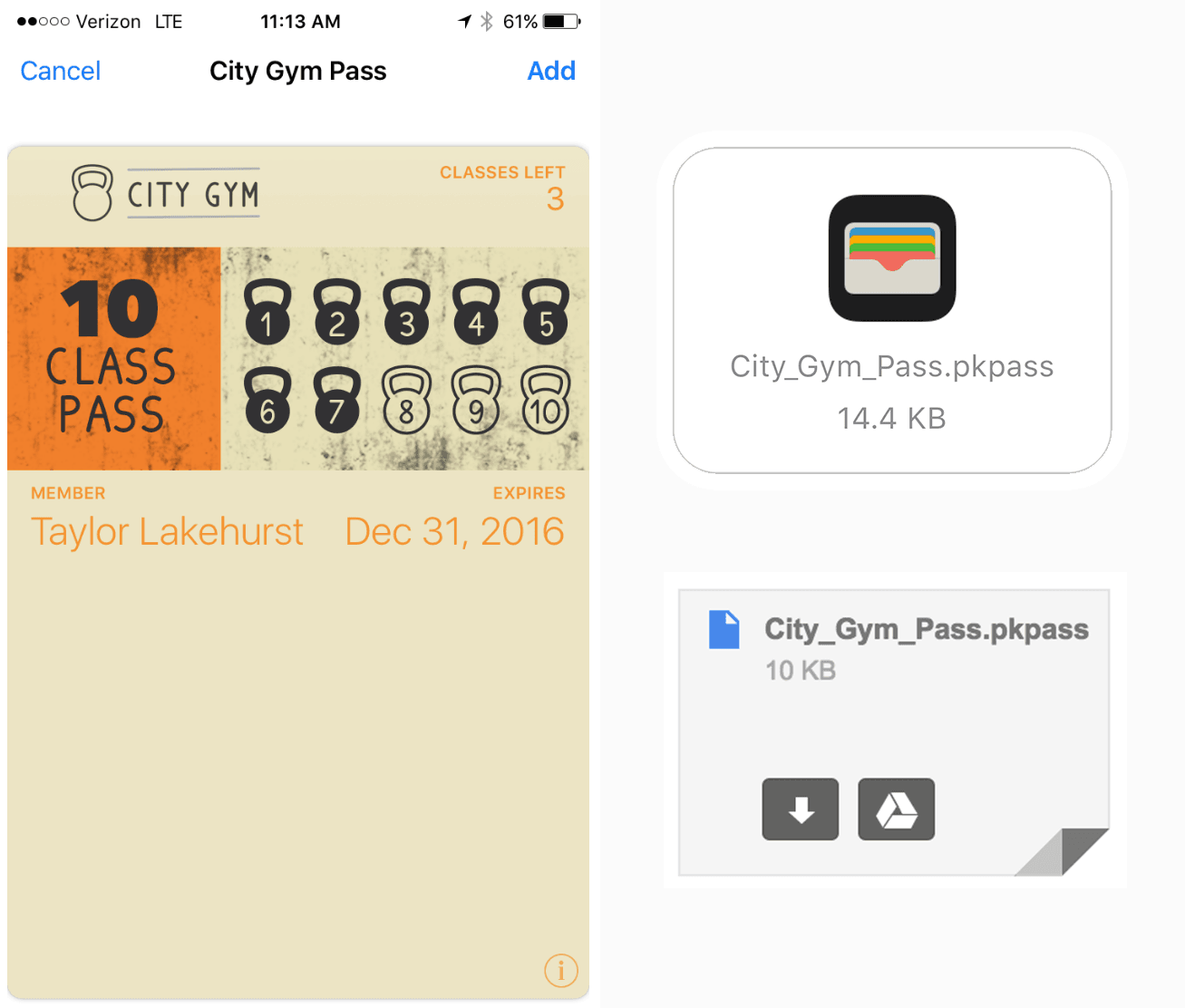
Task: Open the 14.4 KB City_Gym_Pass.pkpass attachment
Action: pos(892,310)
